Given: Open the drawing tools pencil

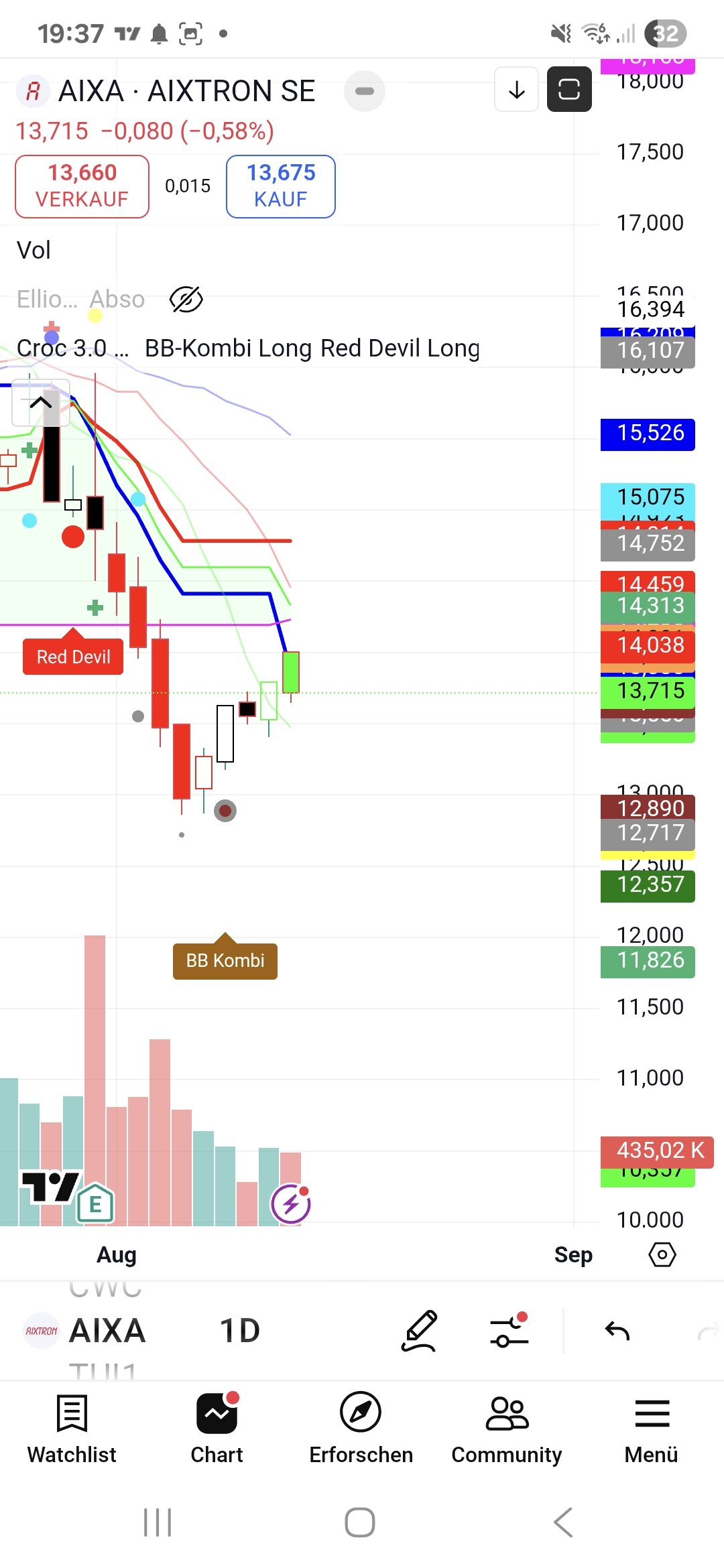Looking at the screenshot, I should (420, 1331).
